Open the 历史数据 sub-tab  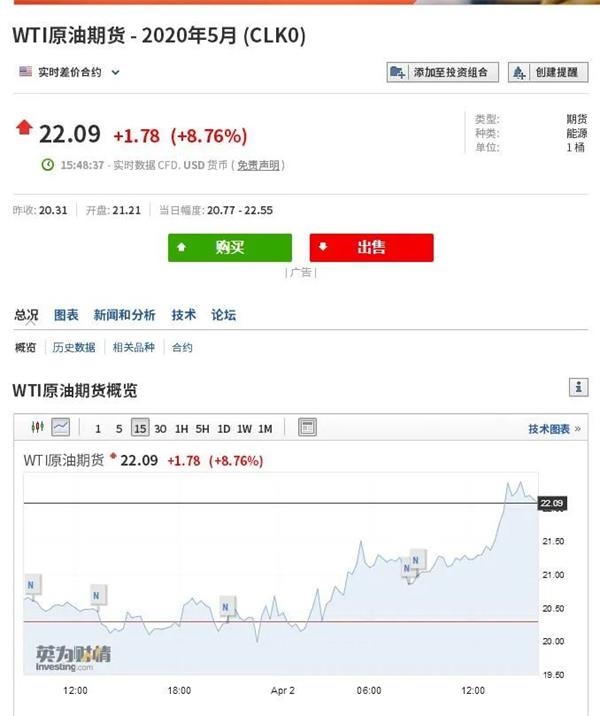[x=74, y=347]
